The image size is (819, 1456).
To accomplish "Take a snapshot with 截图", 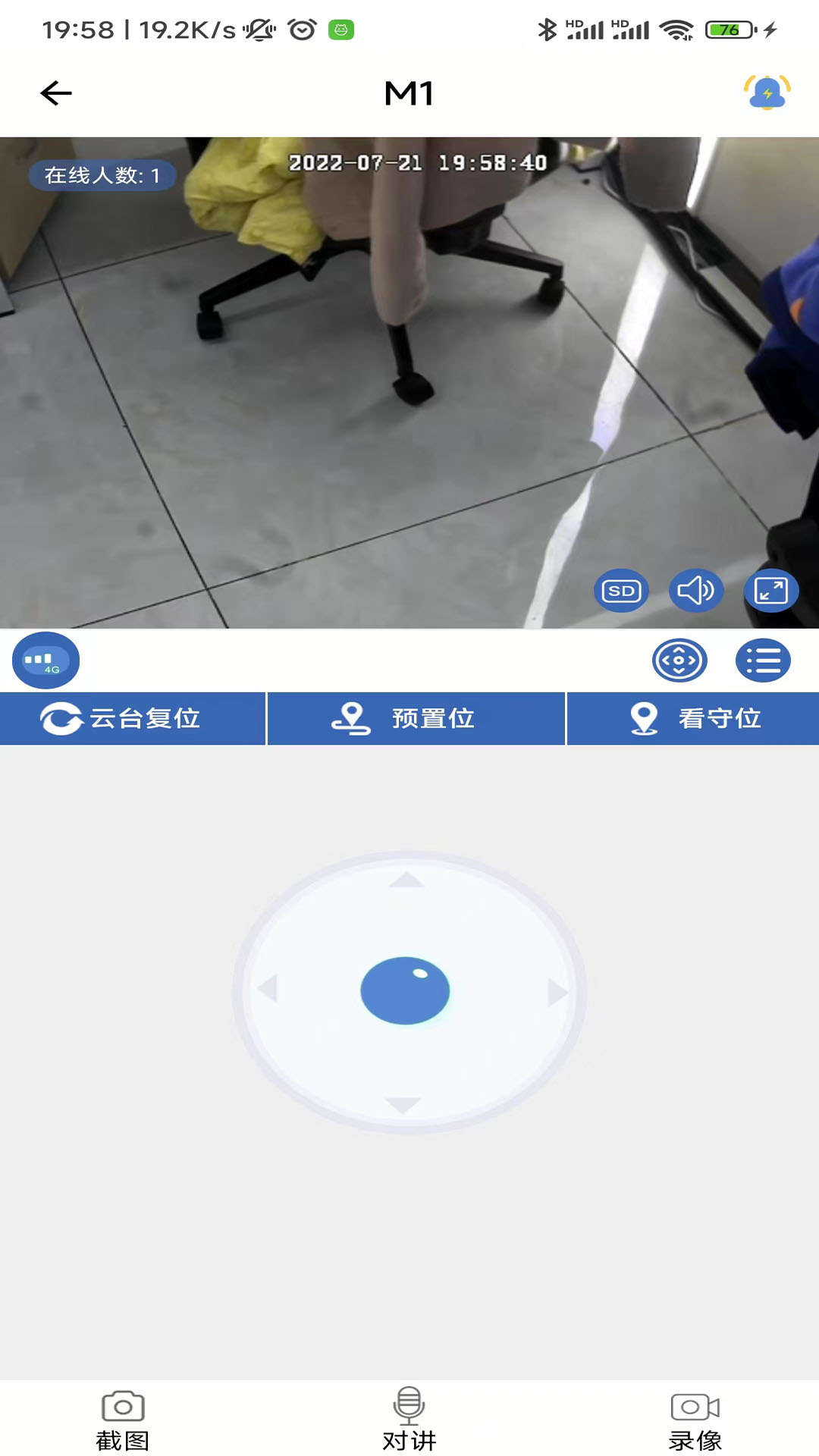I will coord(123,1420).
